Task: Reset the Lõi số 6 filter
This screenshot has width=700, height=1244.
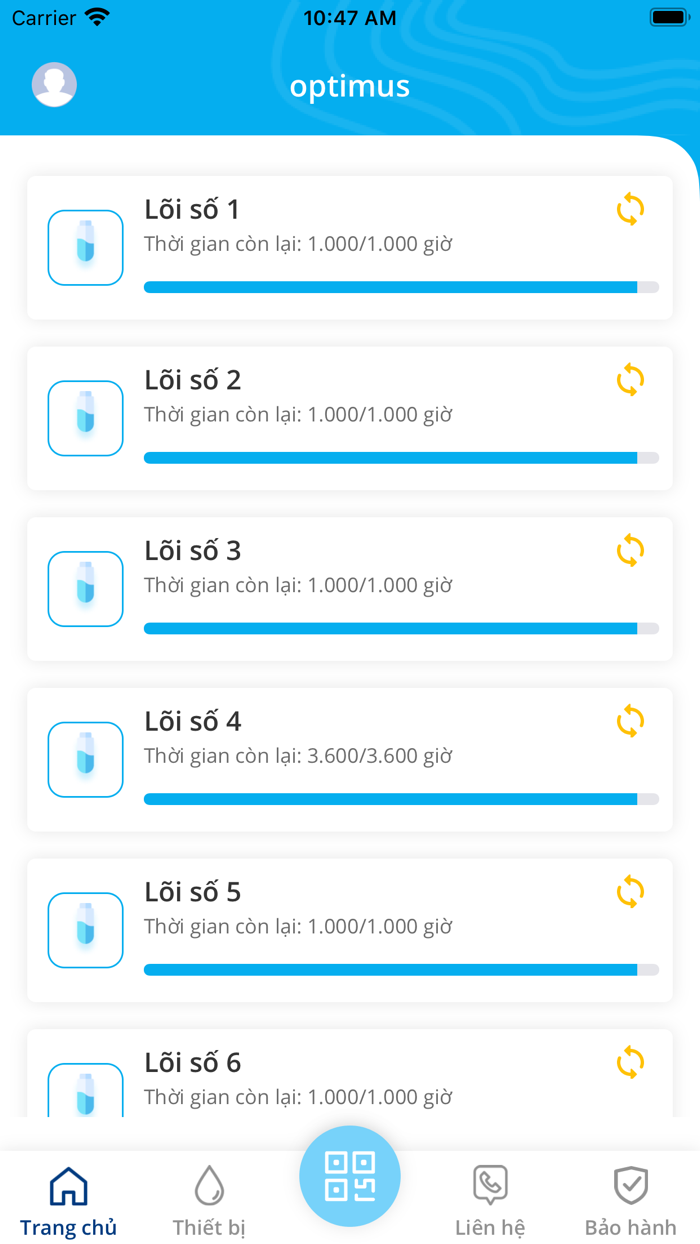Action: [630, 1062]
